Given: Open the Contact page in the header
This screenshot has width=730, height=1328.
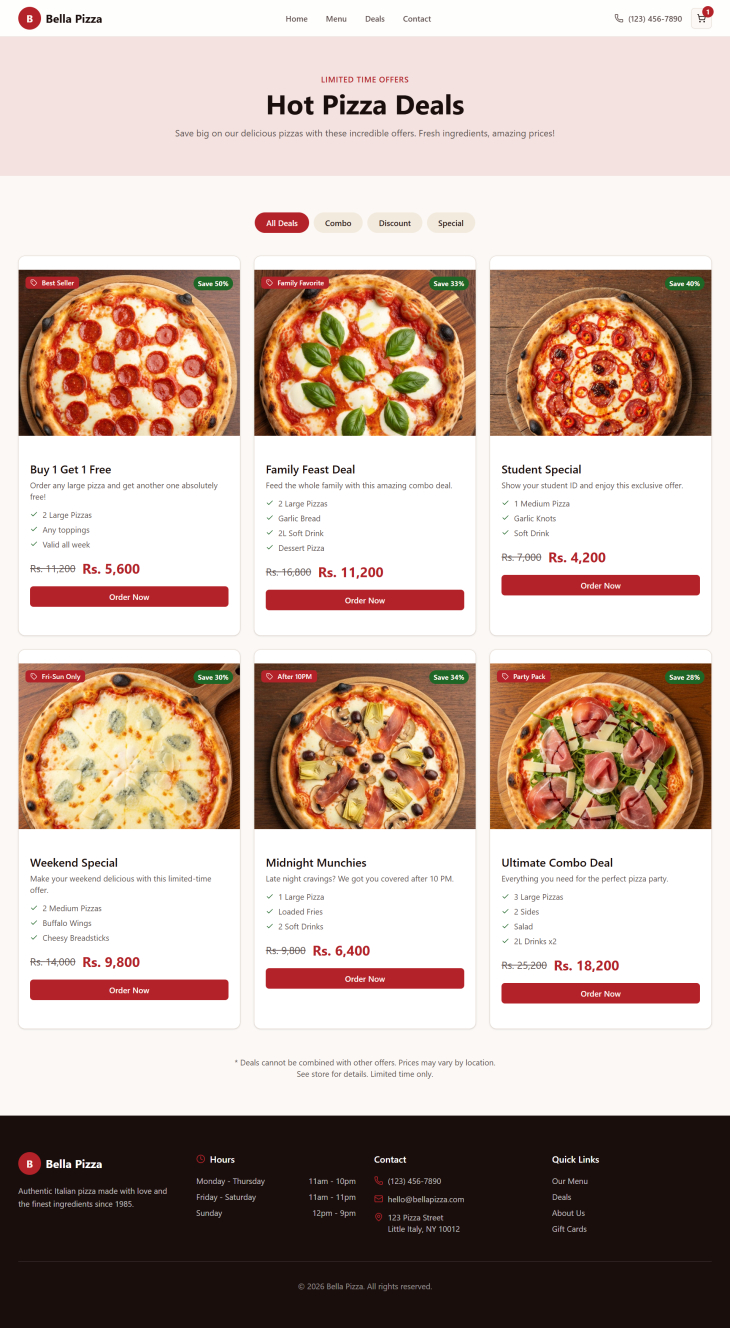Looking at the screenshot, I should [417, 19].
